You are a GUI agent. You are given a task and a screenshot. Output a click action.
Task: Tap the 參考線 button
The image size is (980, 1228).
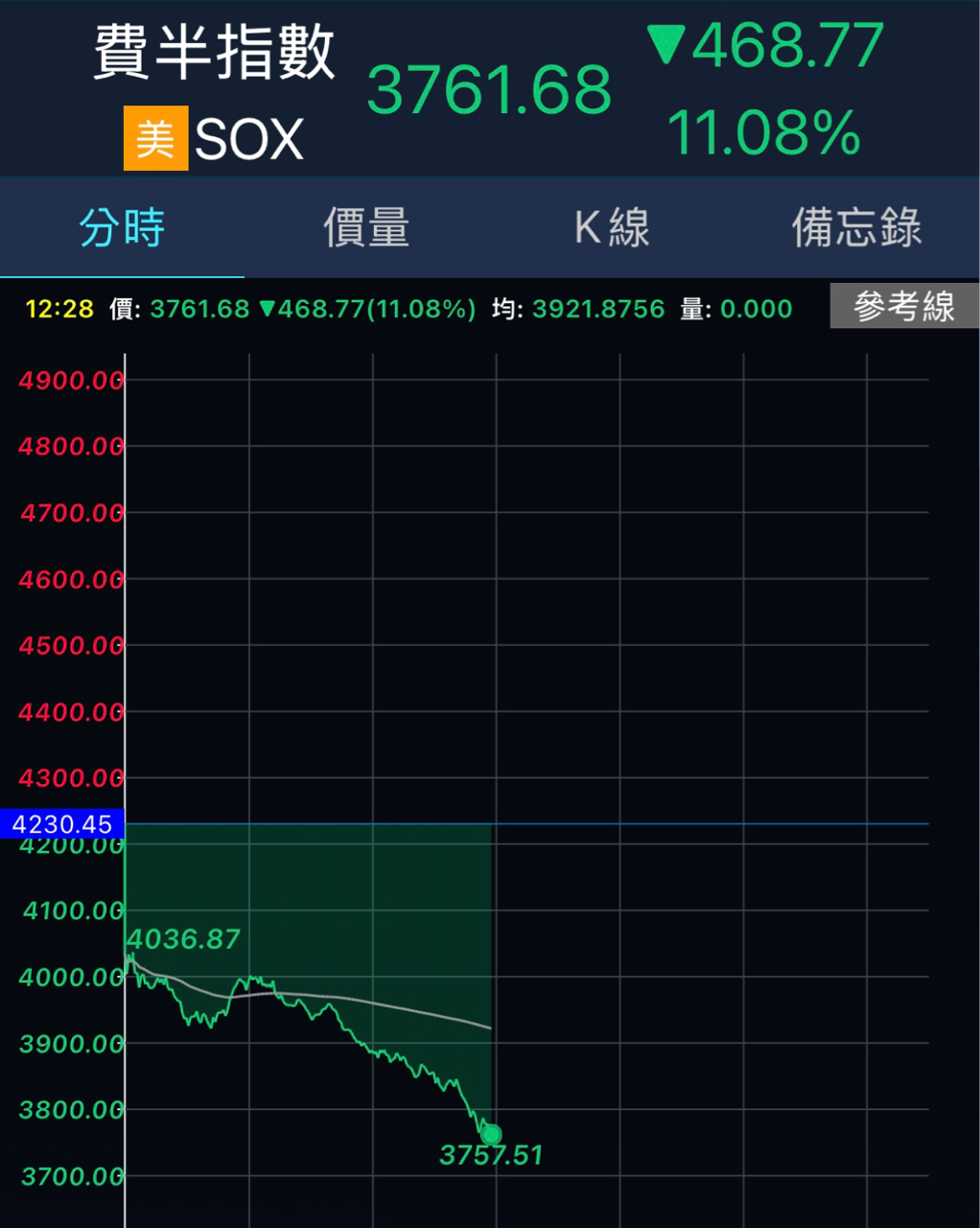(x=903, y=307)
